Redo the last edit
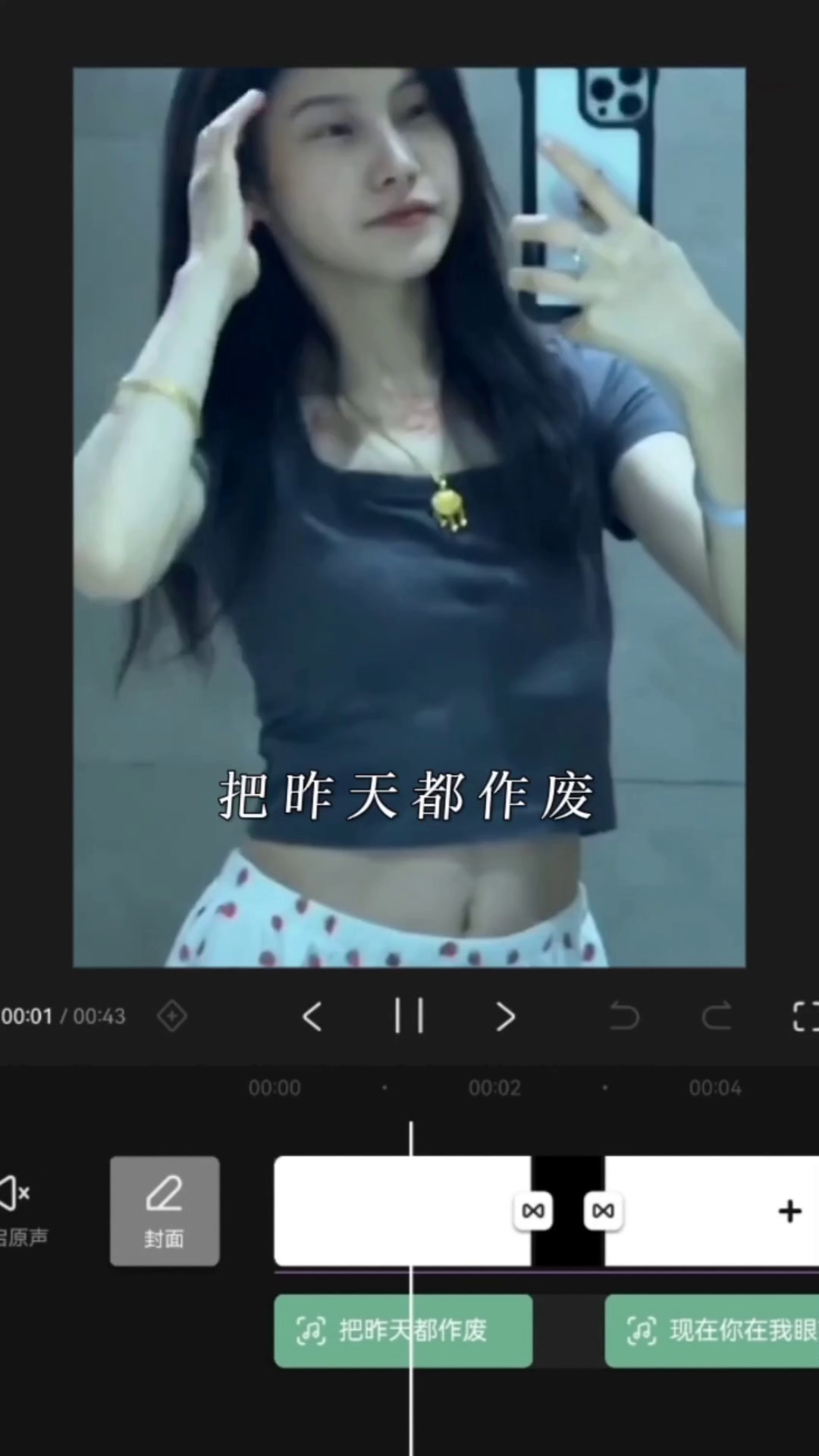The height and width of the screenshot is (1456, 819). point(717,1016)
